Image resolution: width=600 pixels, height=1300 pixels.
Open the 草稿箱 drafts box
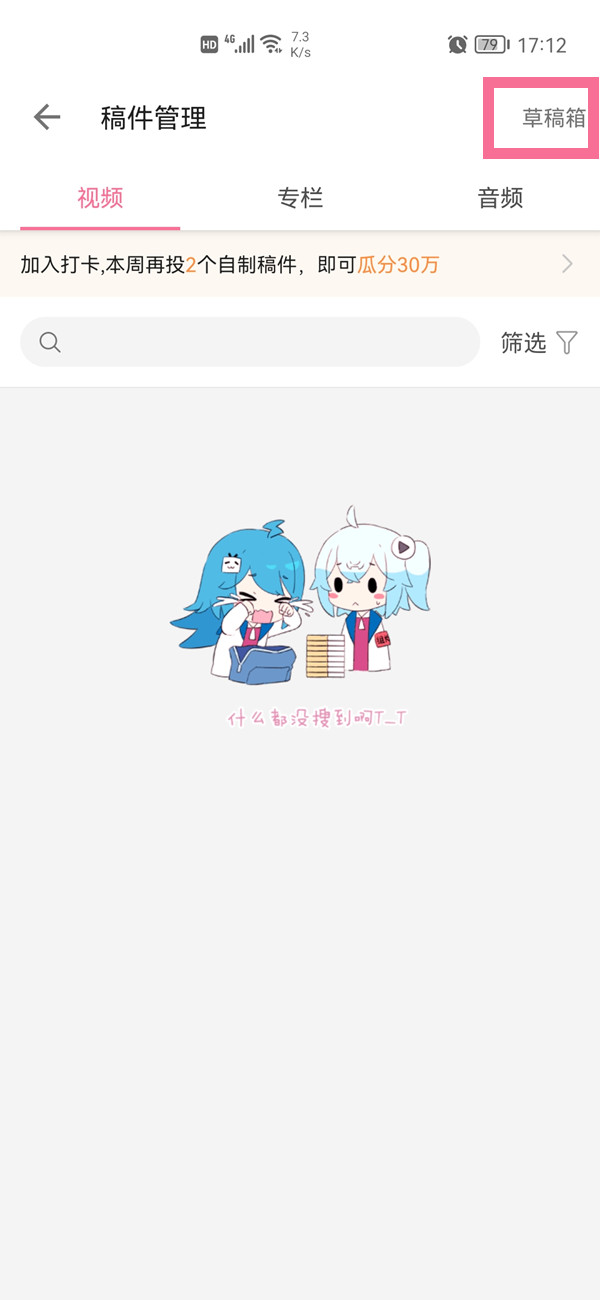coord(553,118)
